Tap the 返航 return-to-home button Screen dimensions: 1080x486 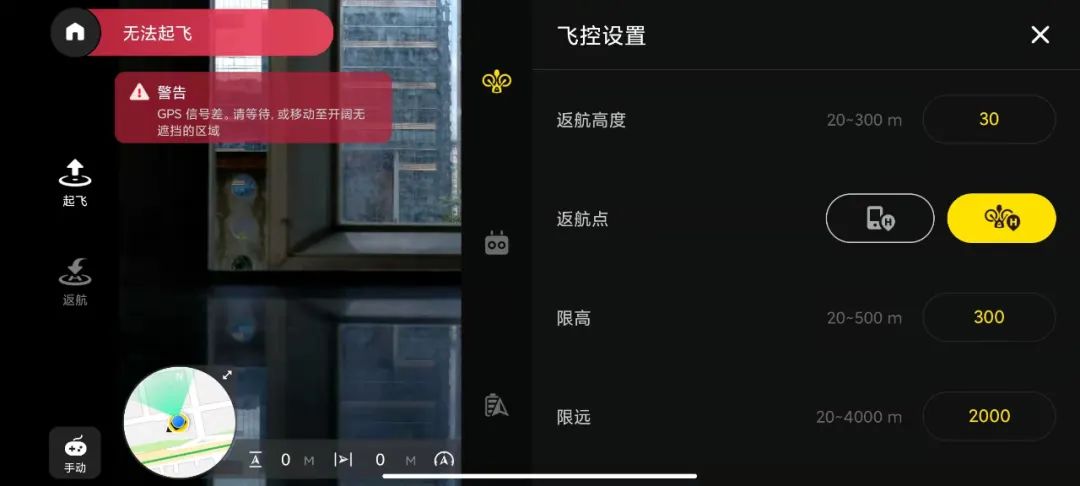(75, 281)
